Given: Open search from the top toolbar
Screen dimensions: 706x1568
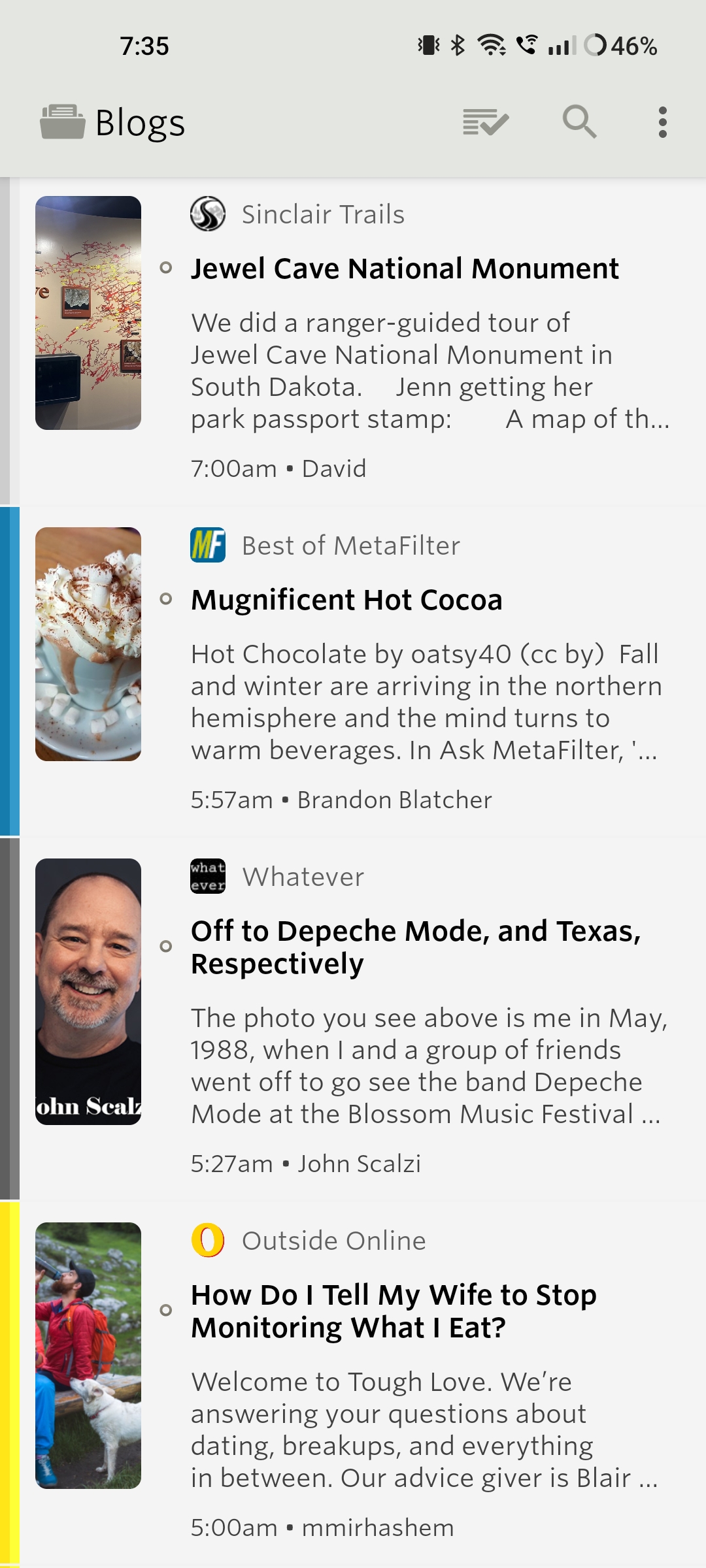Looking at the screenshot, I should 579,122.
